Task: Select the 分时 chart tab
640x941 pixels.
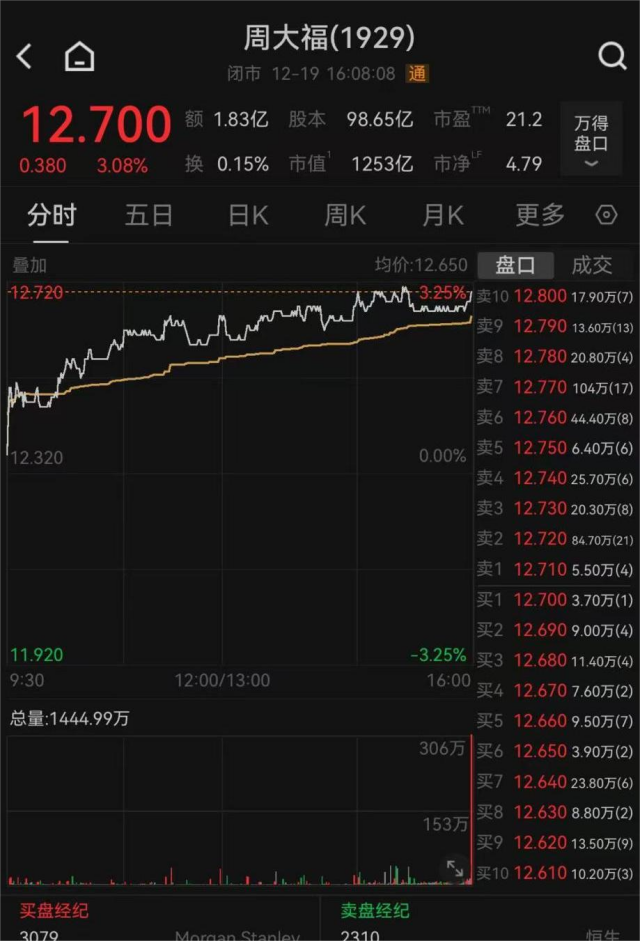Action: 52,215
